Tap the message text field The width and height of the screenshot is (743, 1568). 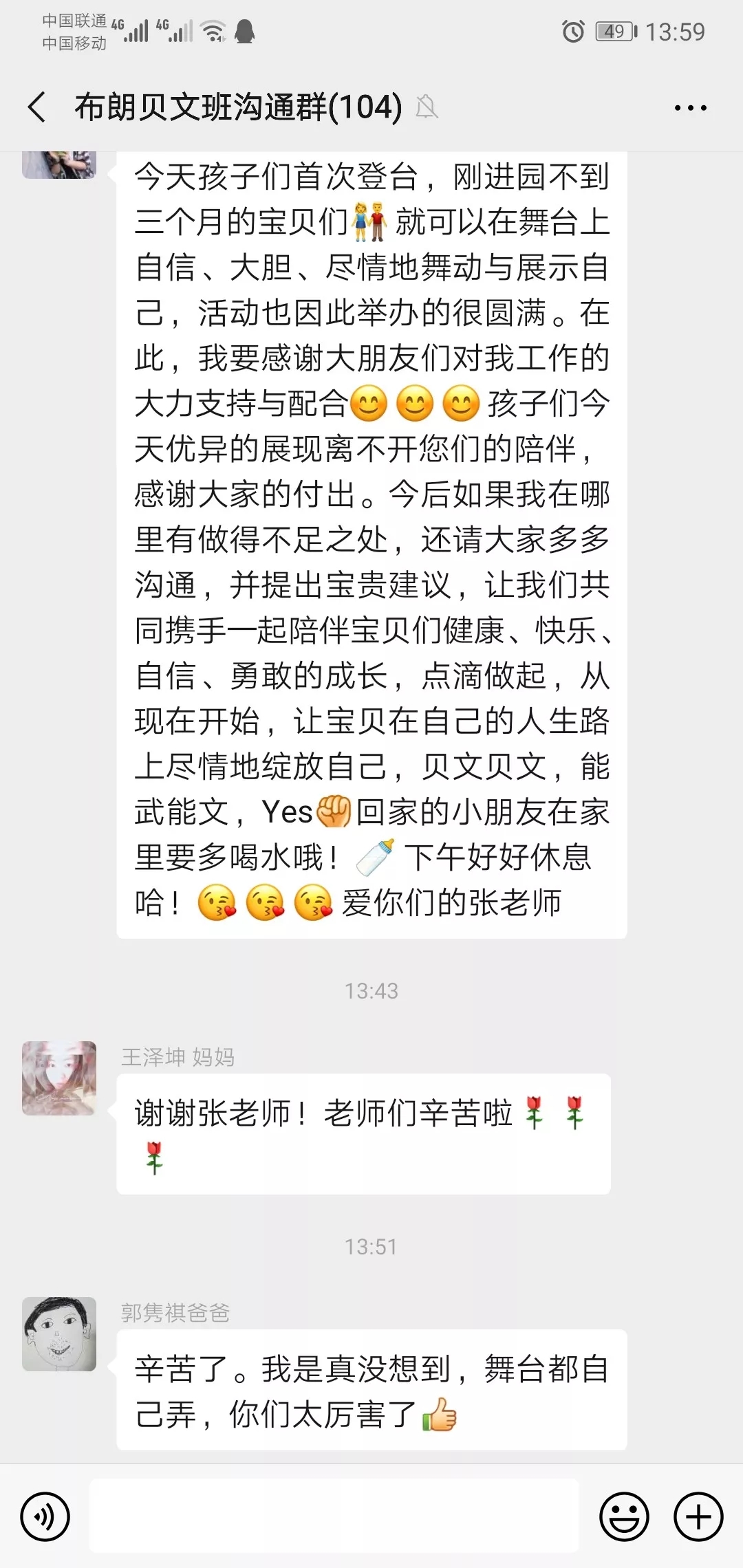pyautogui.click(x=334, y=1516)
